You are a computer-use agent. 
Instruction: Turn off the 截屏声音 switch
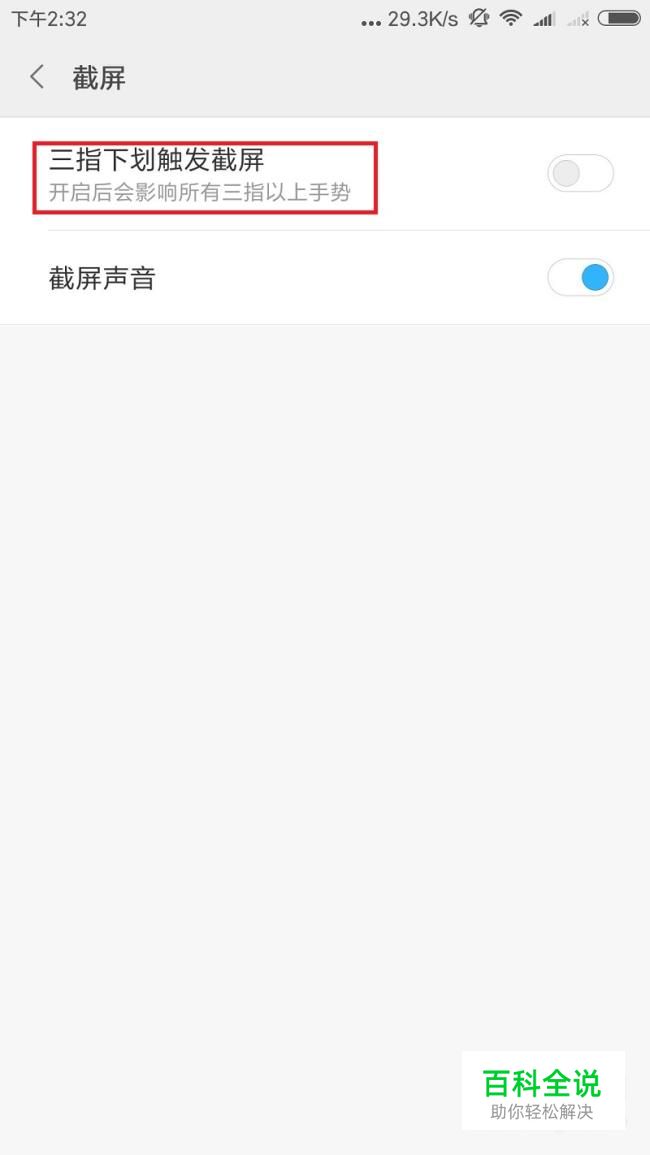click(x=579, y=277)
